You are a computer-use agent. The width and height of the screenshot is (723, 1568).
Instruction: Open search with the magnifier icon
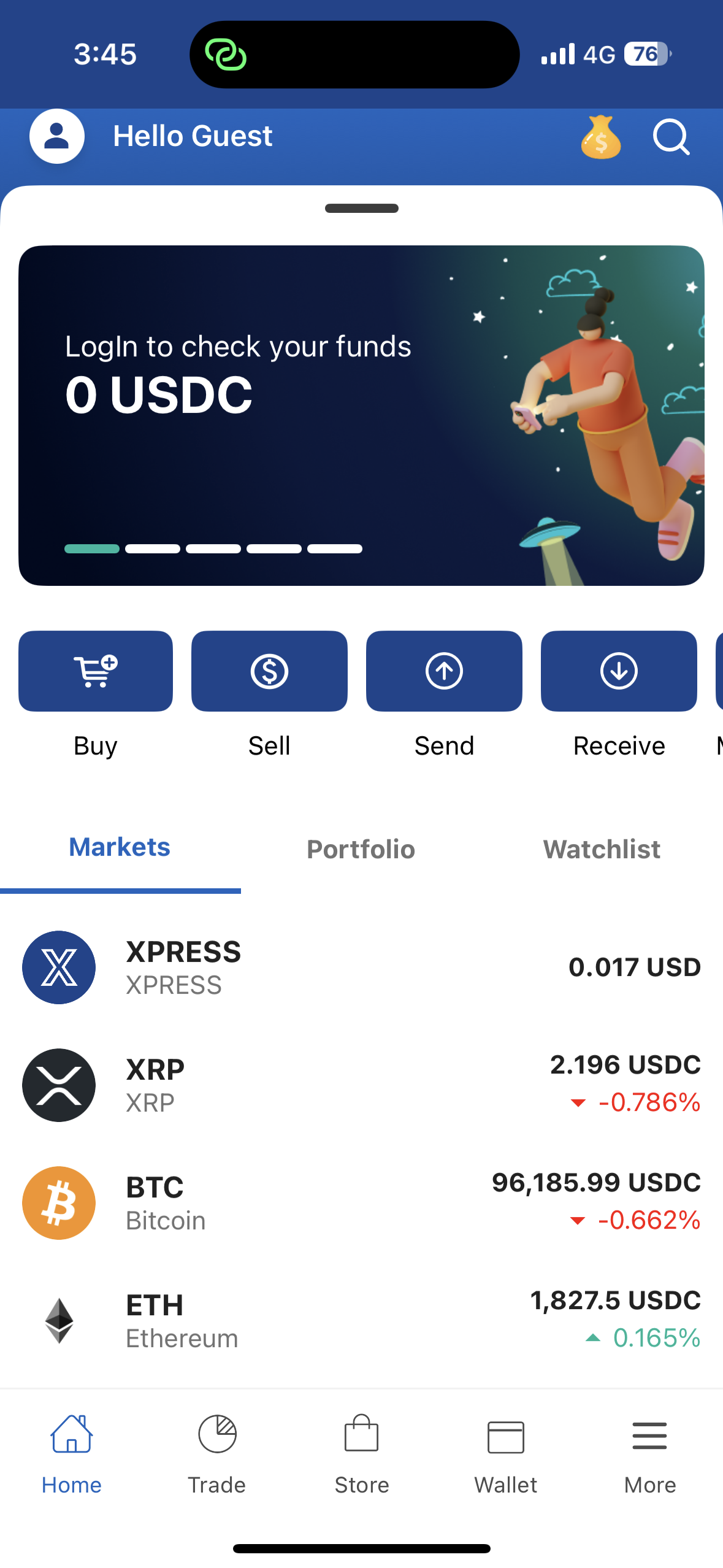tap(671, 137)
